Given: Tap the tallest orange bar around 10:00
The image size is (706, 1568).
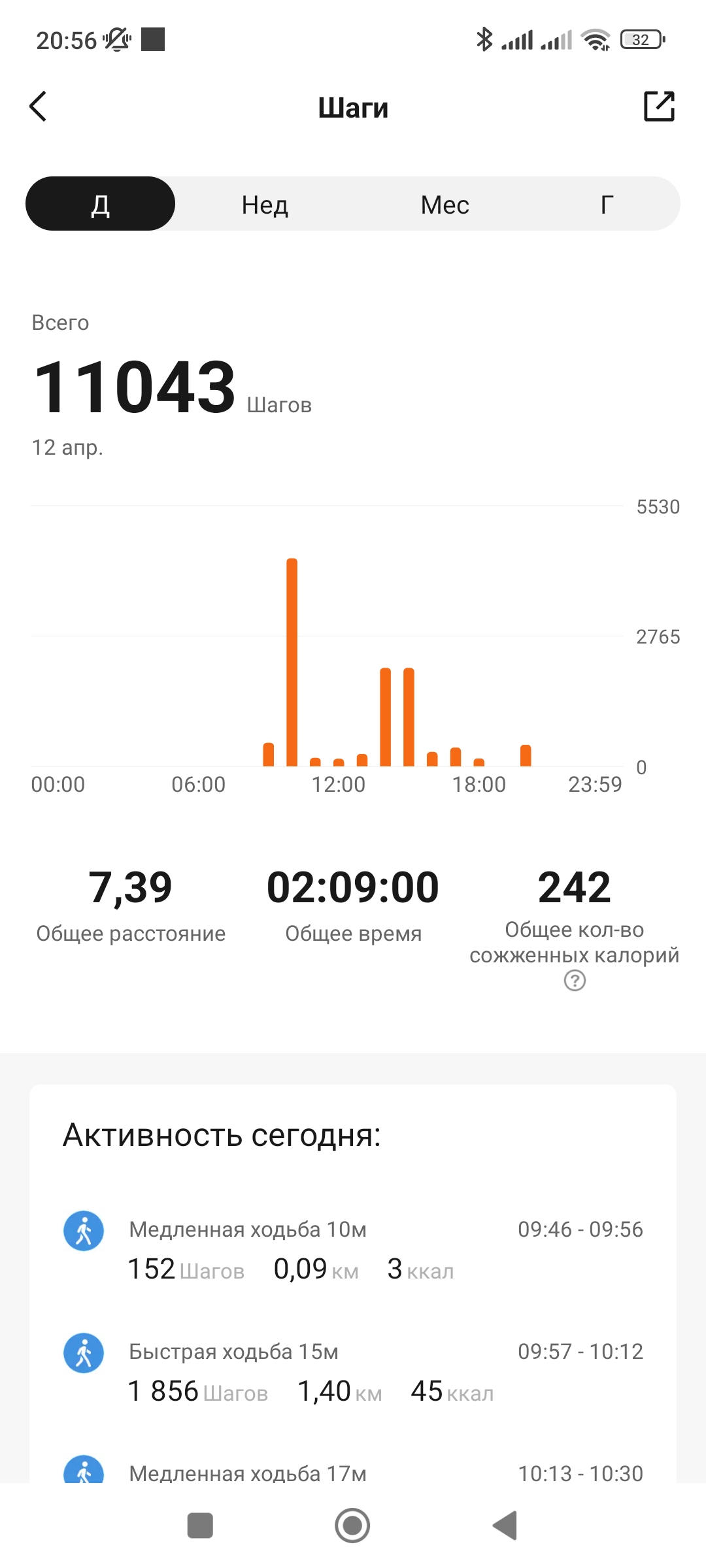Looking at the screenshot, I should click(x=292, y=653).
